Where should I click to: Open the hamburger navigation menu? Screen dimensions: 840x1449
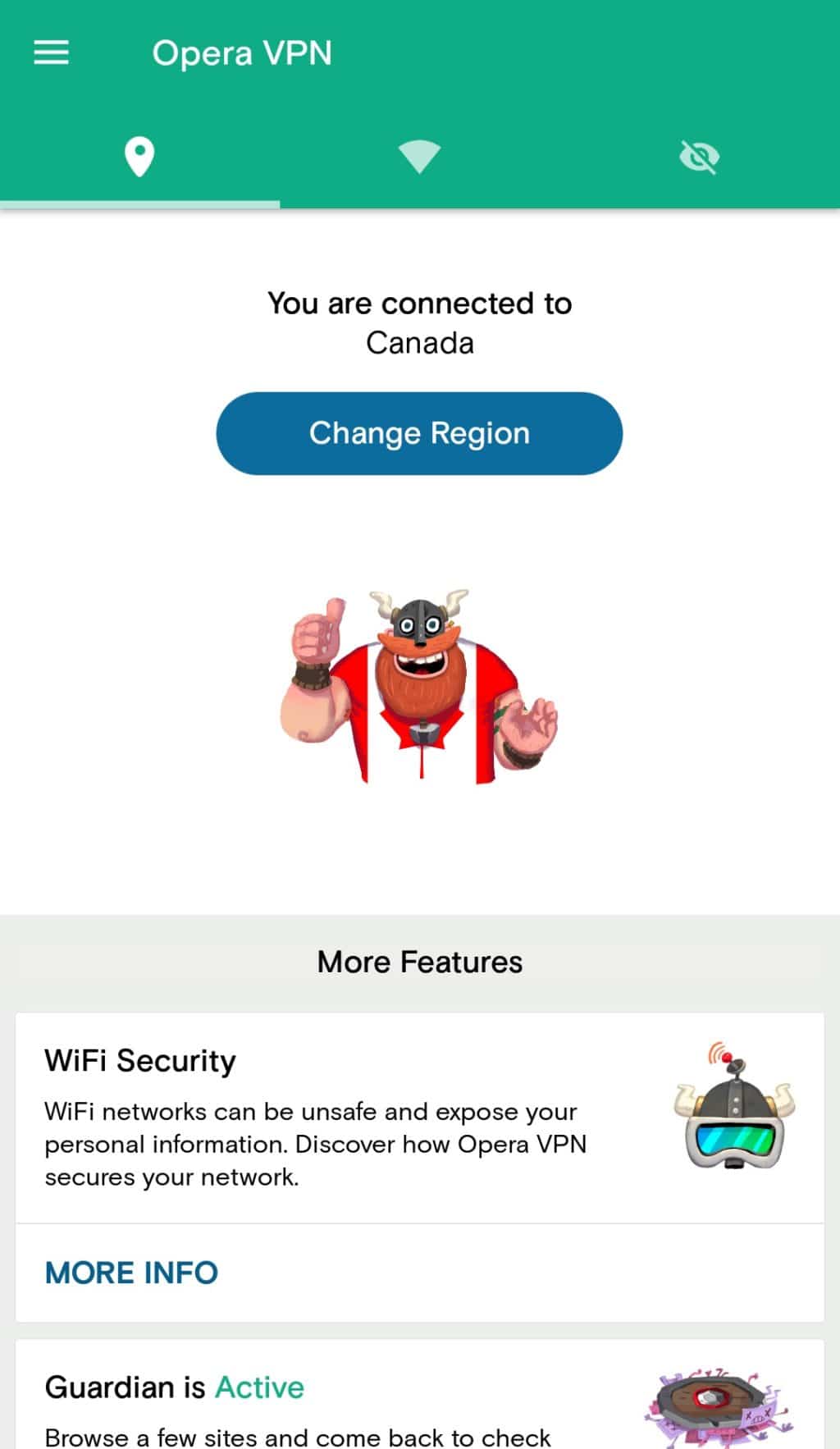51,53
